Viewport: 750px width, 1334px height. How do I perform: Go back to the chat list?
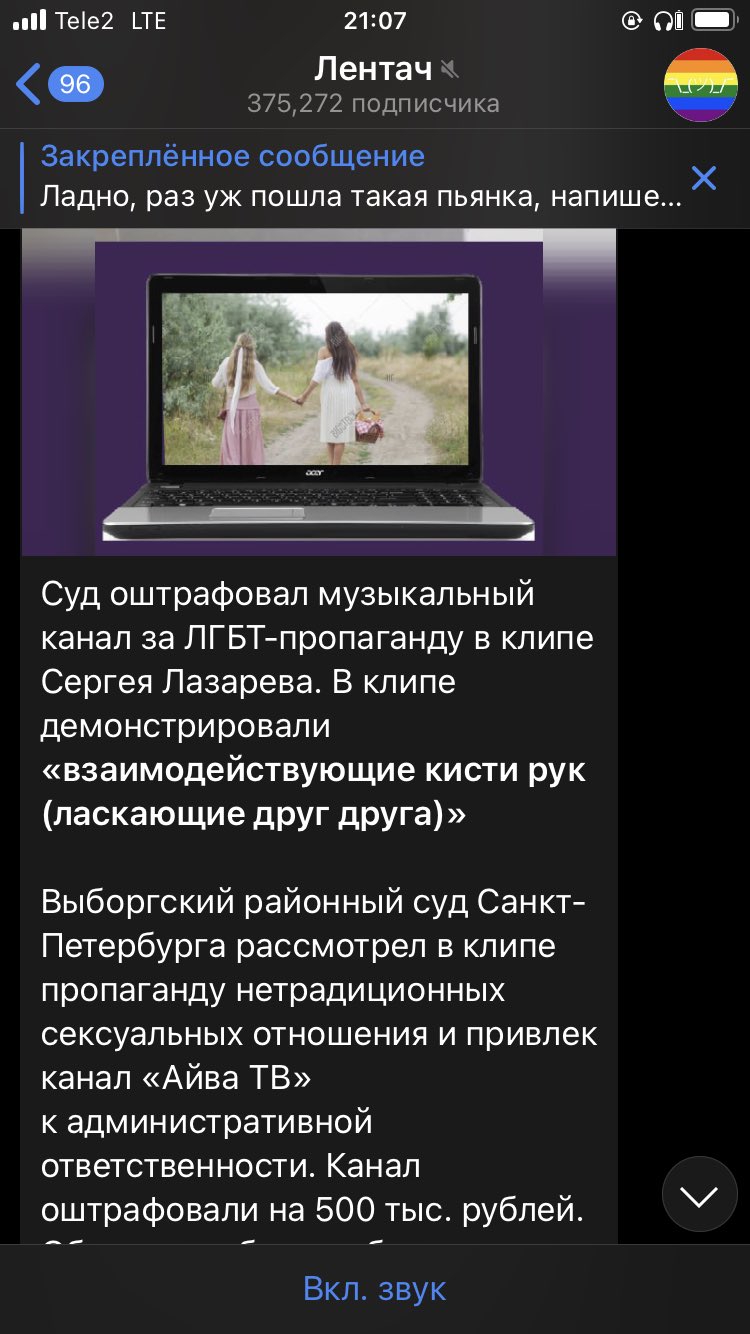(58, 84)
